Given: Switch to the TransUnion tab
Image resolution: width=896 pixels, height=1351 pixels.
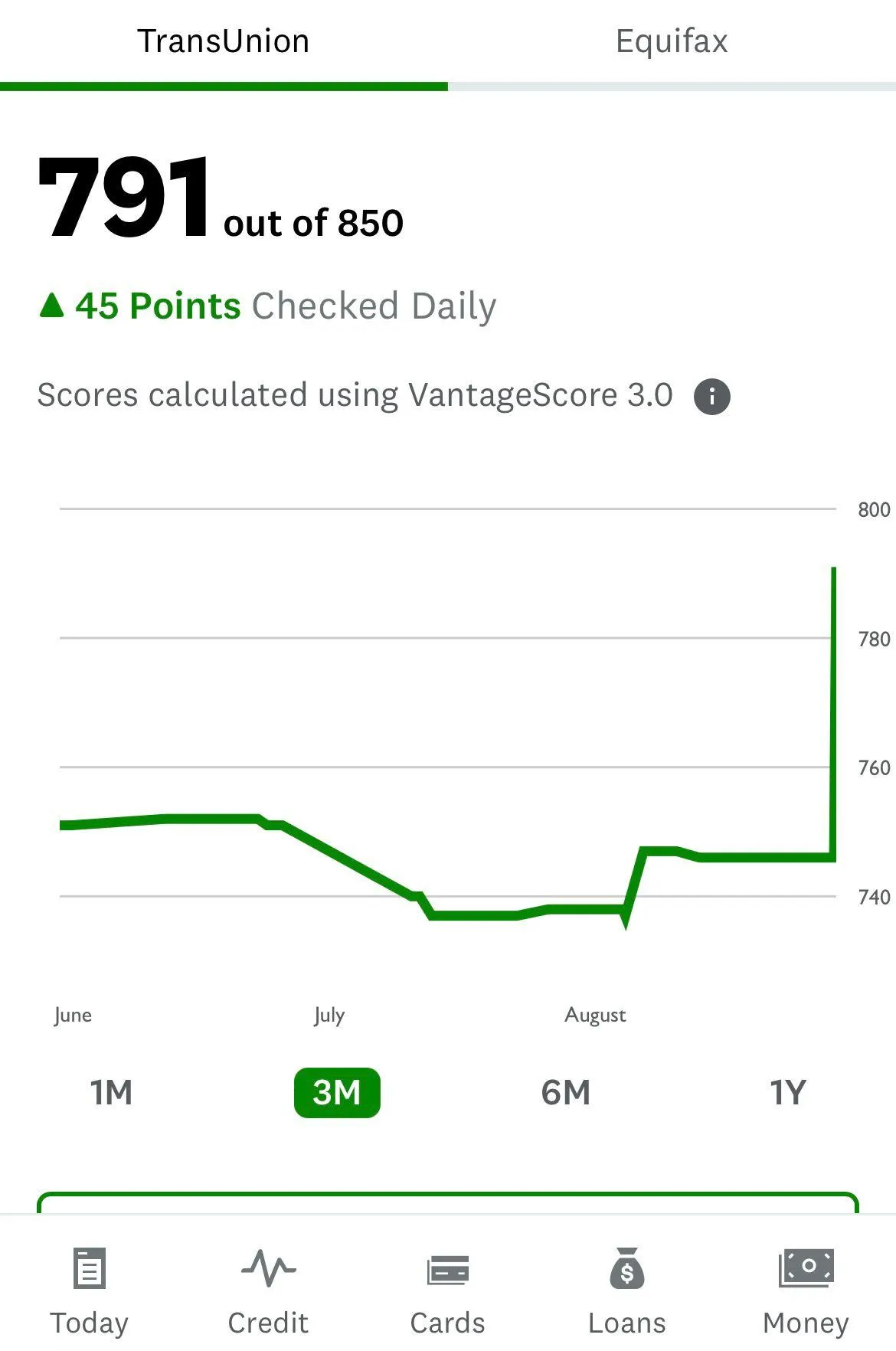Looking at the screenshot, I should (x=223, y=42).
